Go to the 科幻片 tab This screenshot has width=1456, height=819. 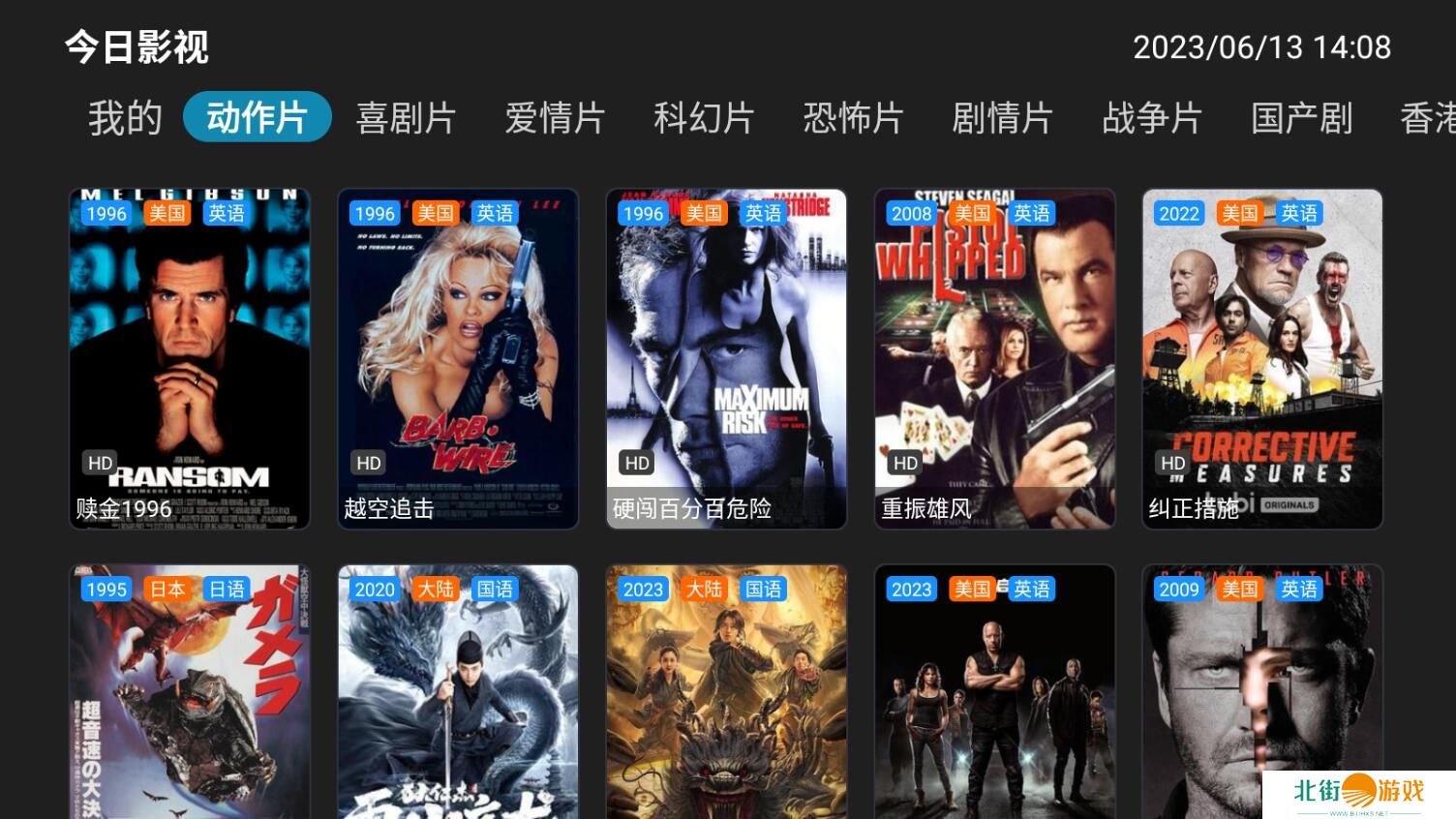[704, 118]
